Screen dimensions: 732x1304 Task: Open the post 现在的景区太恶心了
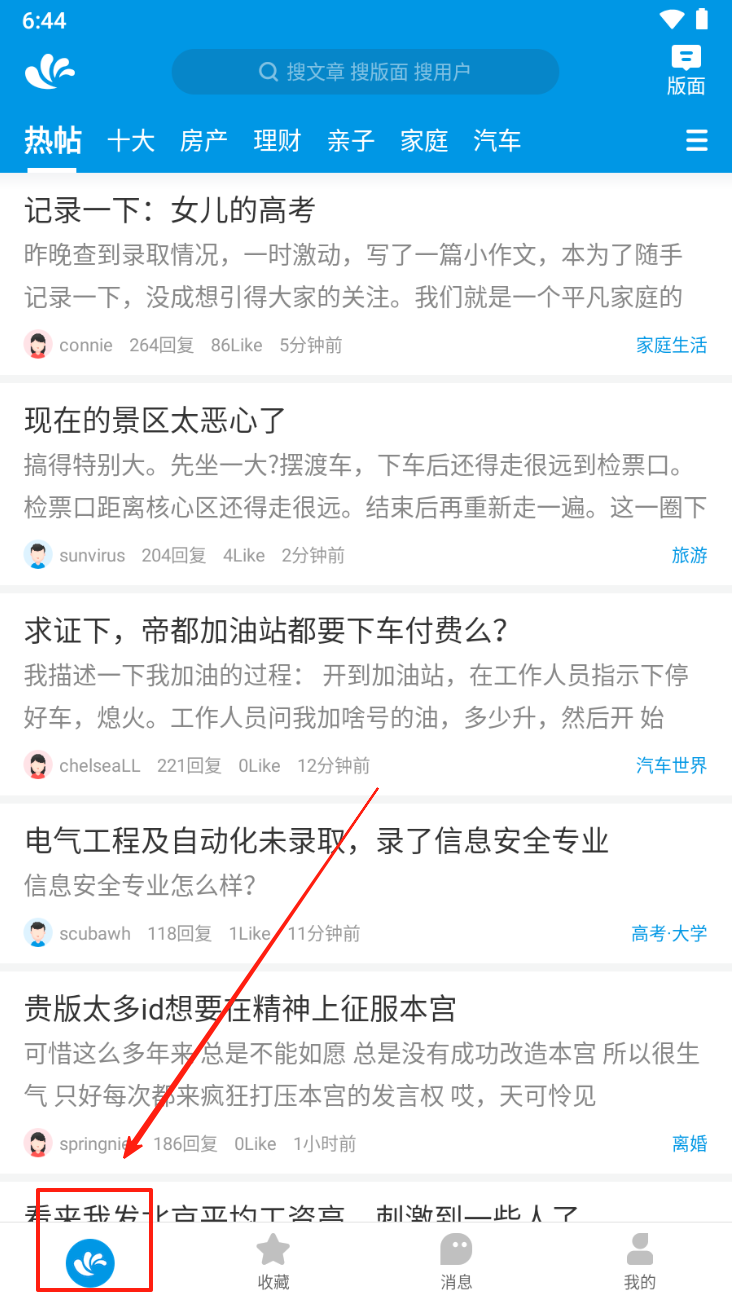click(155, 420)
